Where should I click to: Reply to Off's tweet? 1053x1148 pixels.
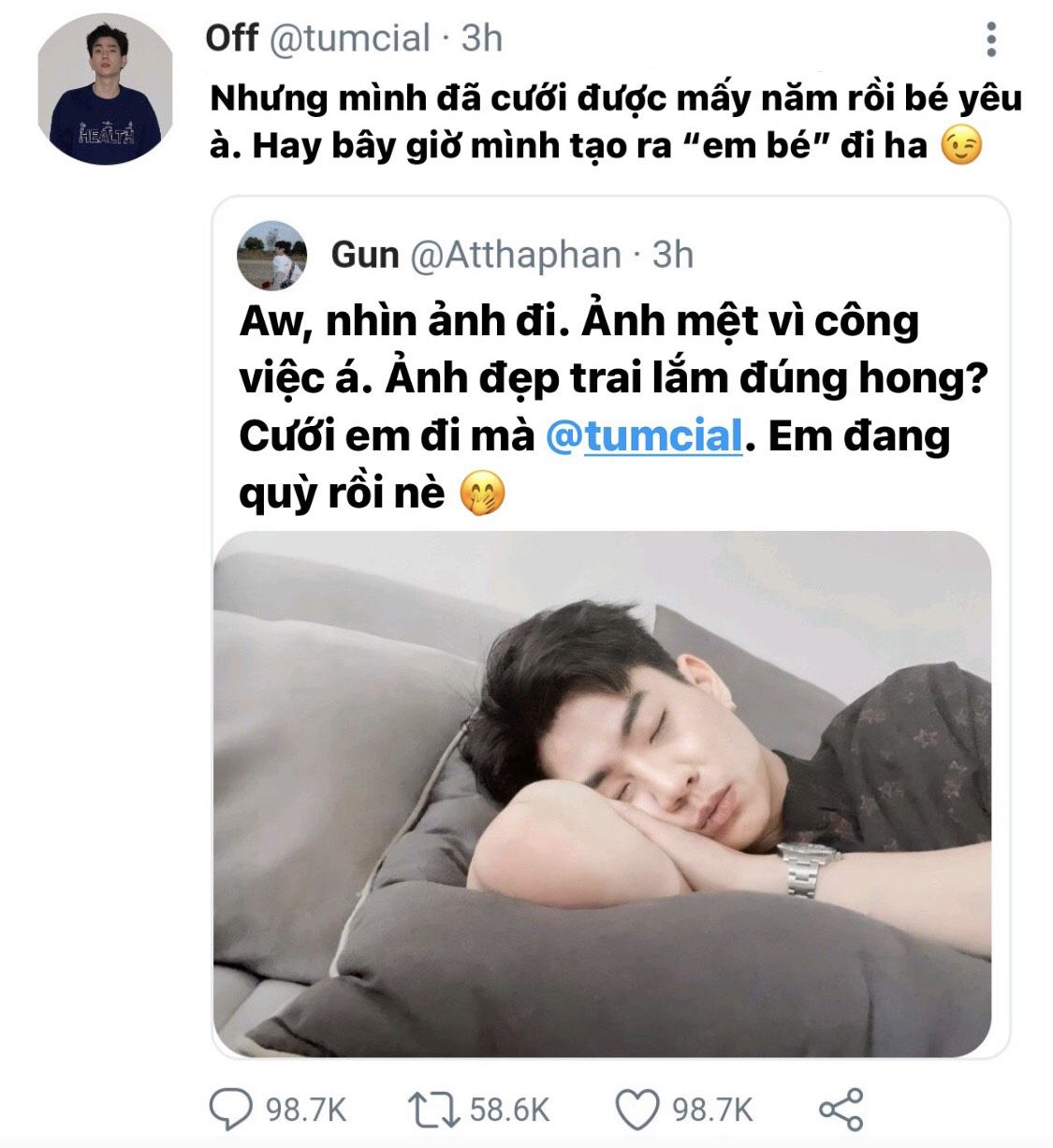(x=229, y=1110)
